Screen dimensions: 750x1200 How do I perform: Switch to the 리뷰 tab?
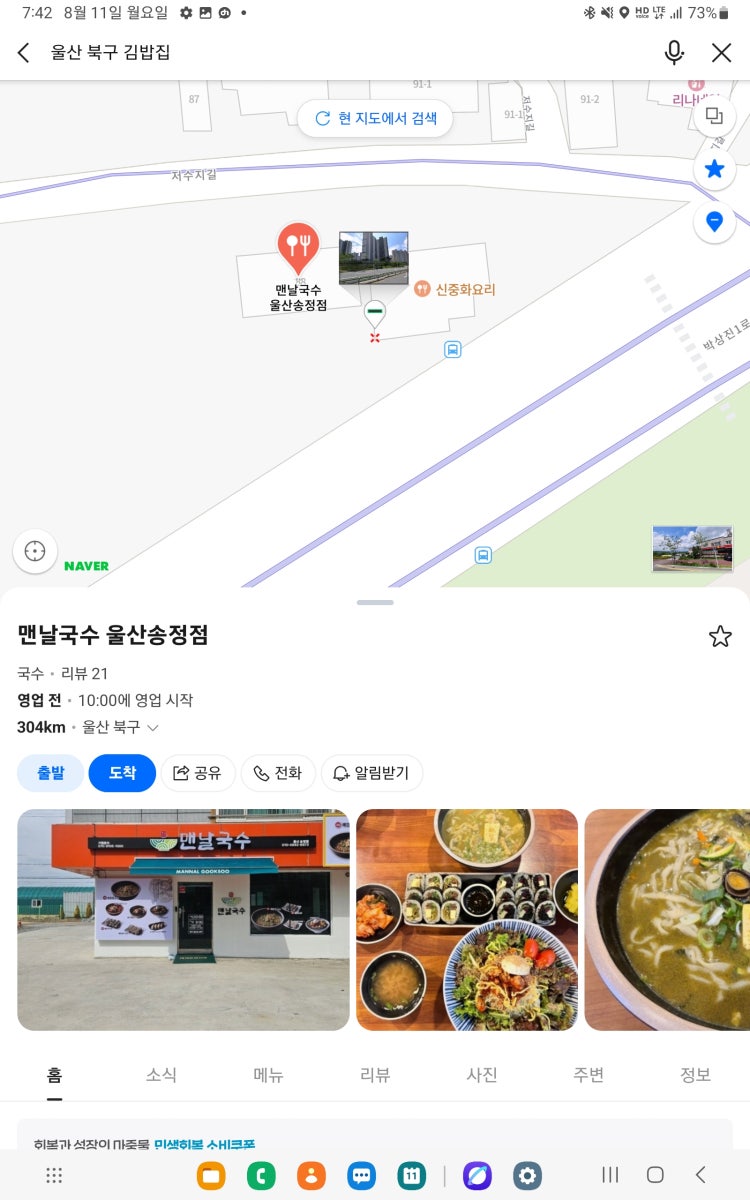375,1075
